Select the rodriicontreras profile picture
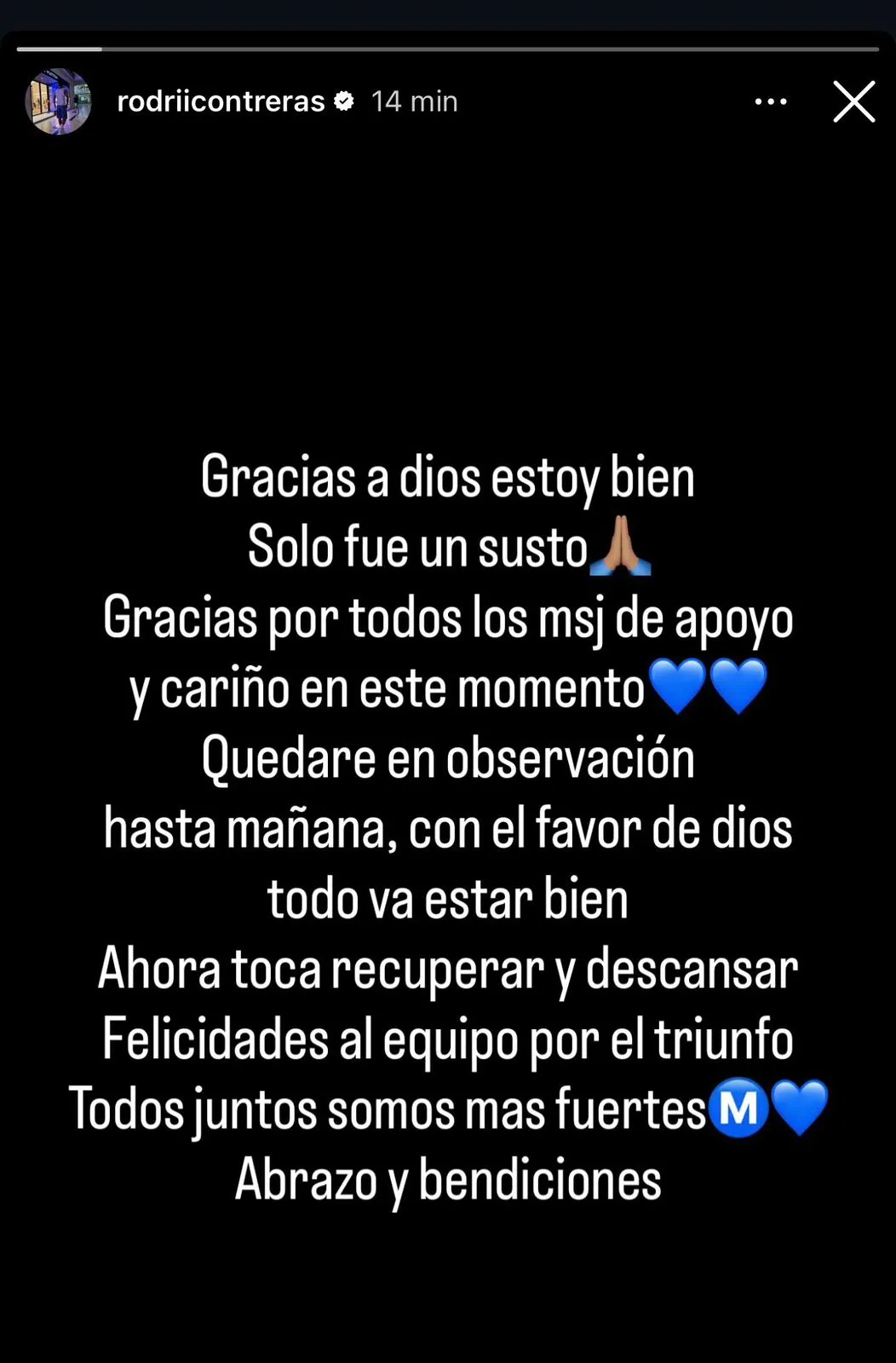The height and width of the screenshot is (1363, 896). click(x=58, y=100)
